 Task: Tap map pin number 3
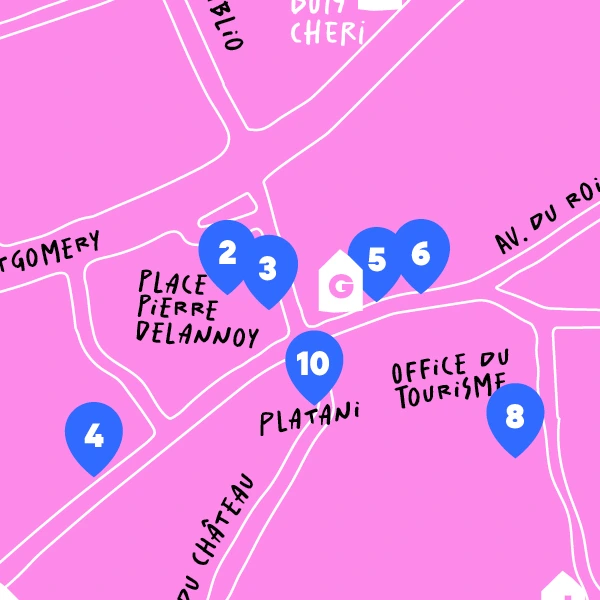pyautogui.click(x=270, y=270)
